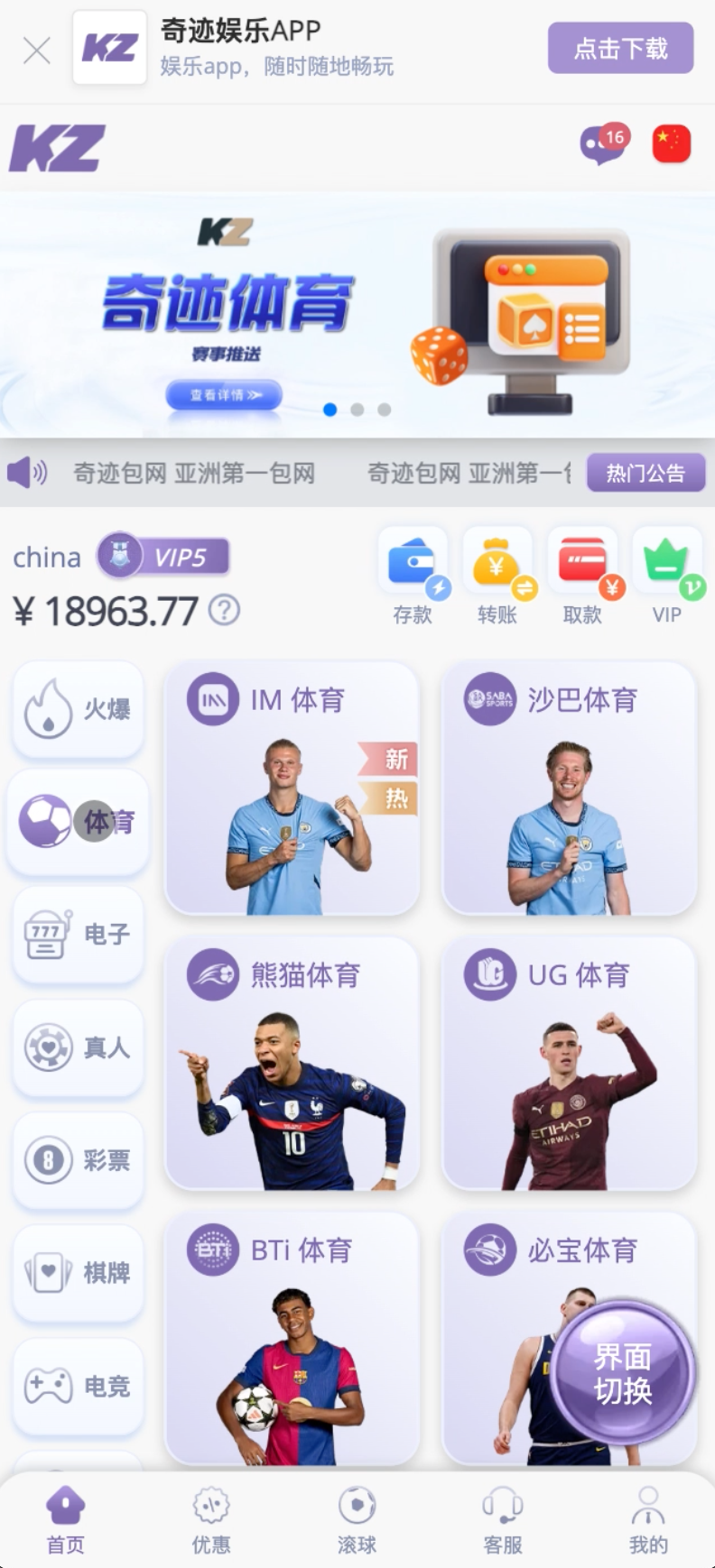Screen dimensions: 715x1568
Task: Tap the 界面切换 floating button
Action: [622, 1372]
